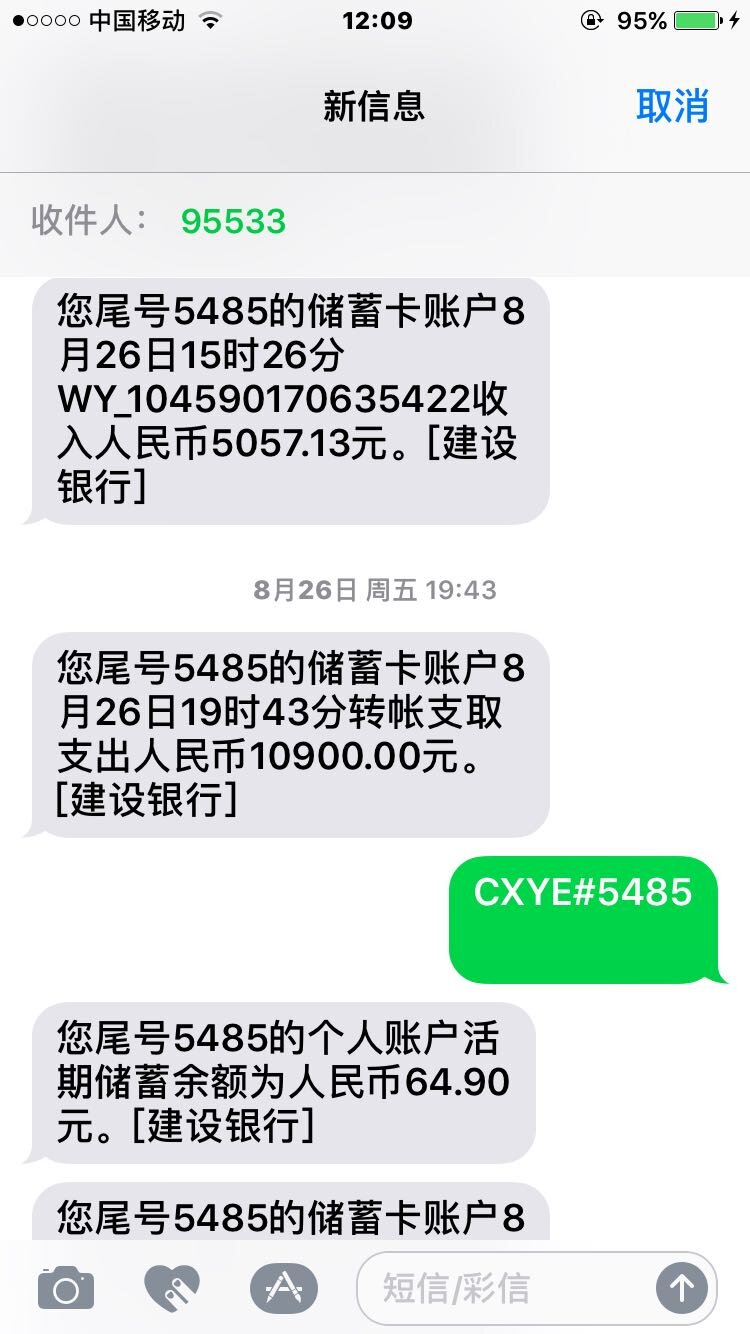Open the camera to attach a photo
Screen dimensions: 750x1334
(x=66, y=1287)
